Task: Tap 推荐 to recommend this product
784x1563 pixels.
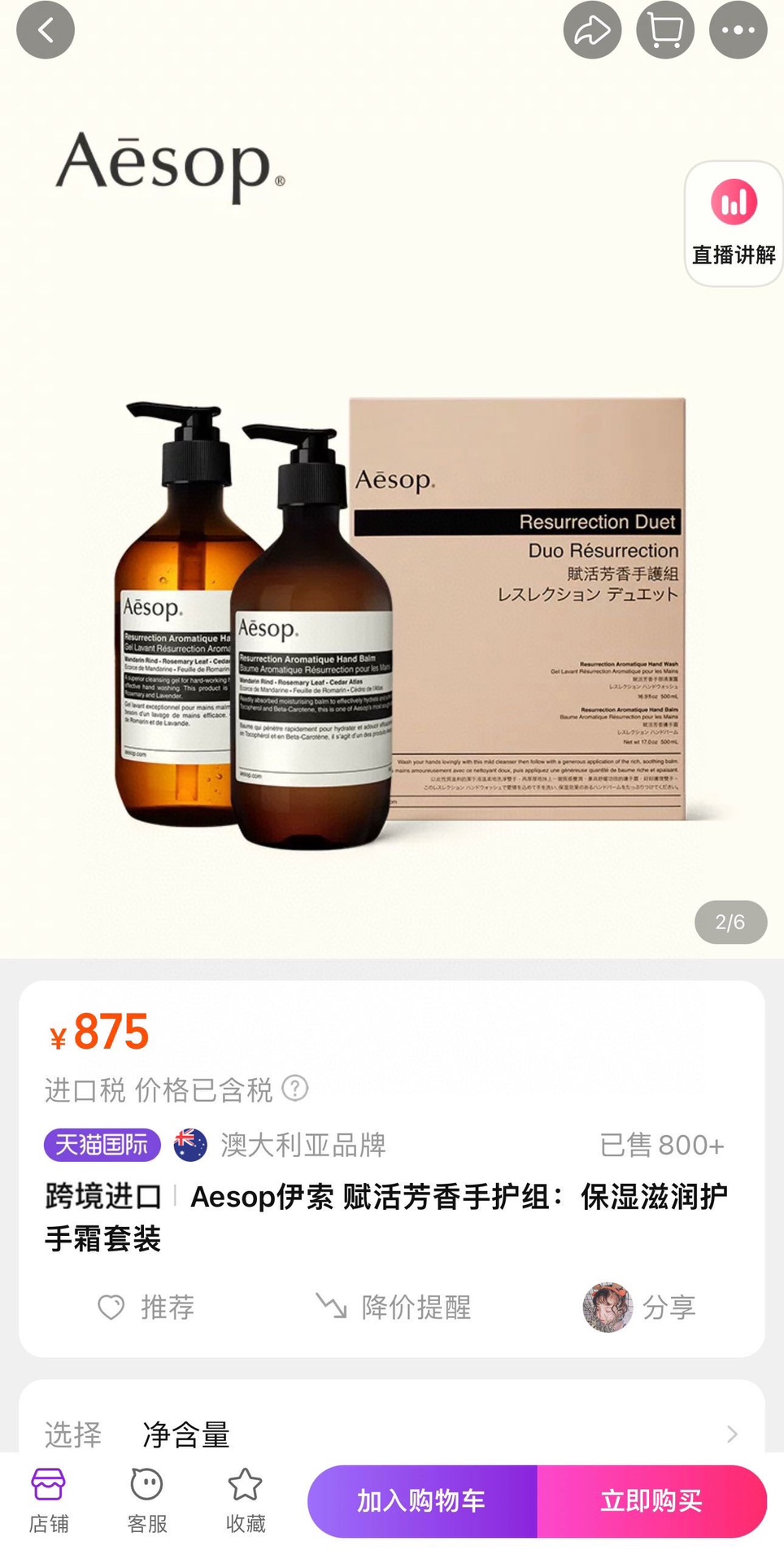Action: tap(146, 1308)
